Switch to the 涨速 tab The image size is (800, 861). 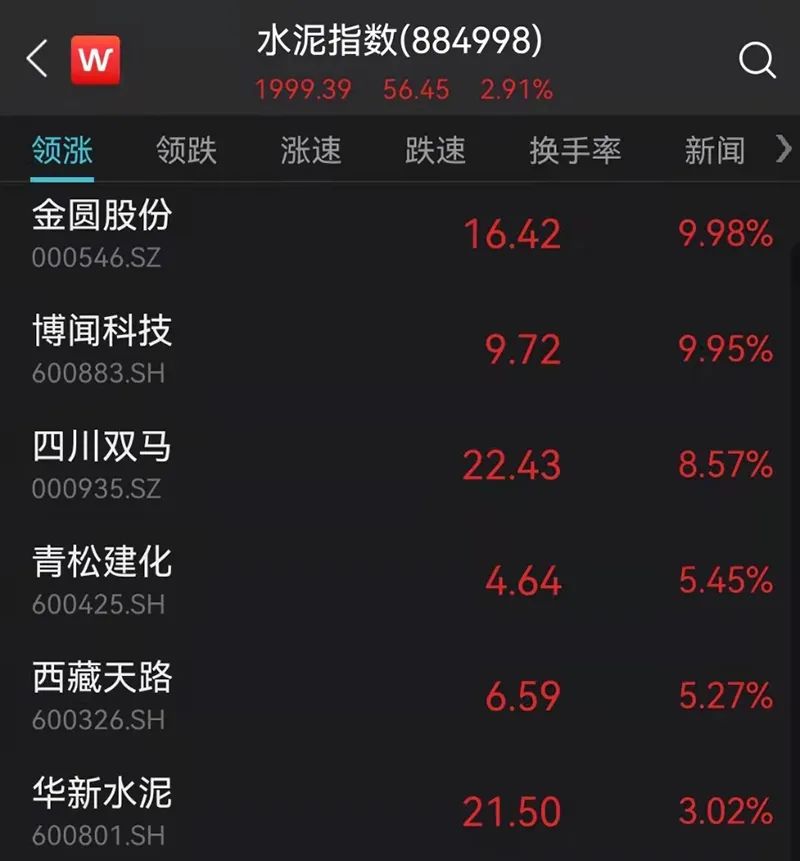coord(311,151)
